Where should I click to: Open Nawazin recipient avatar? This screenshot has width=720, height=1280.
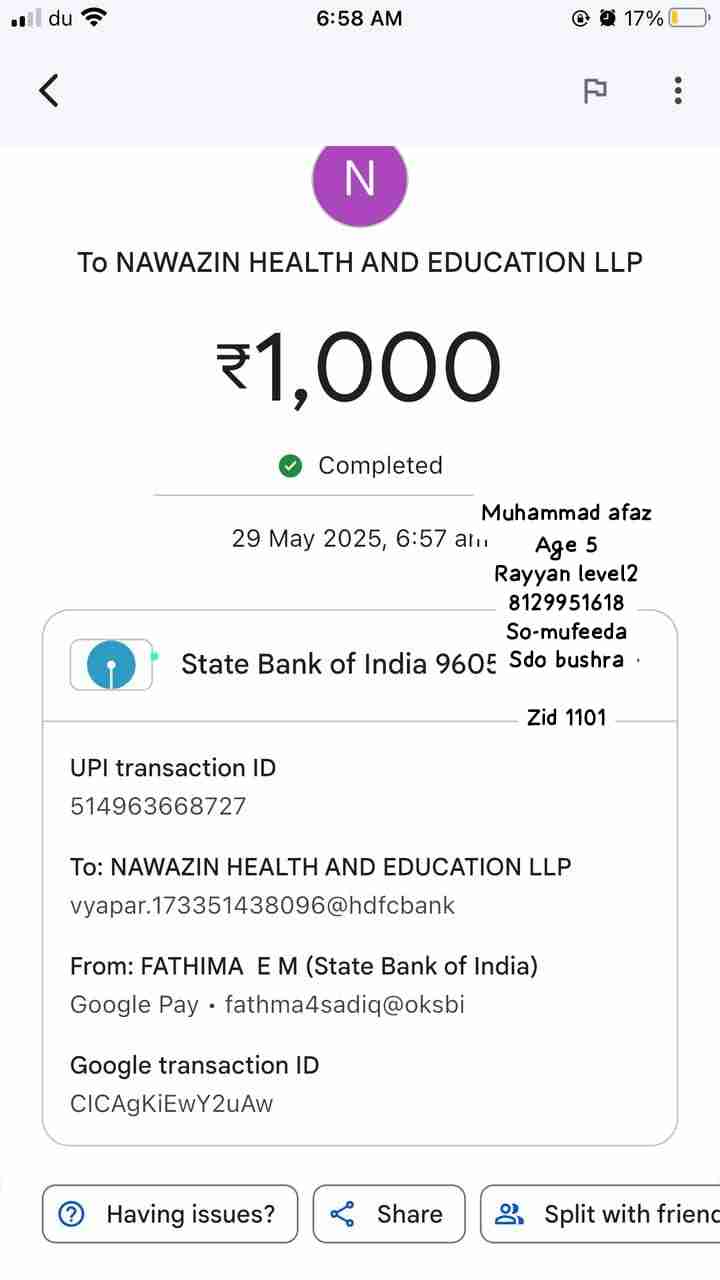[360, 180]
